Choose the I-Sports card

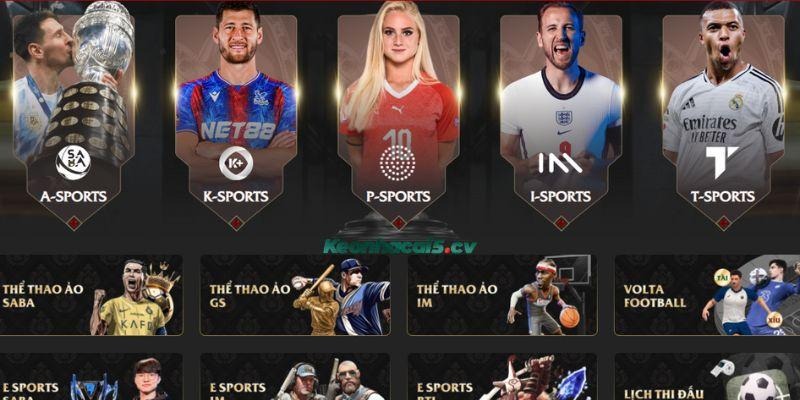coord(560,120)
